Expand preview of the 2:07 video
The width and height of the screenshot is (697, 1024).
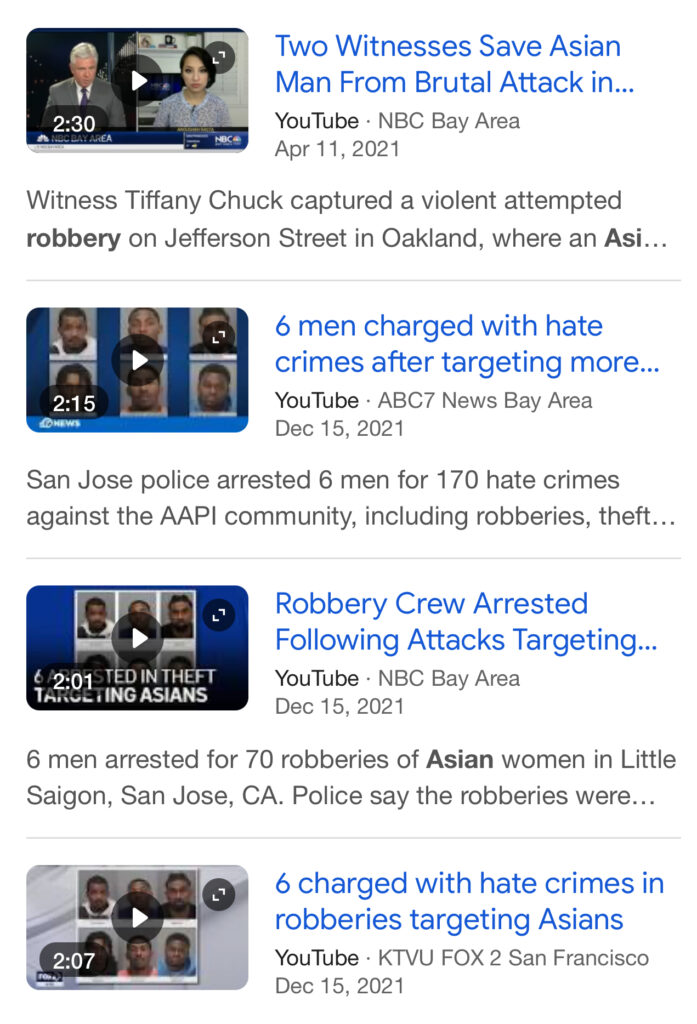219,893
